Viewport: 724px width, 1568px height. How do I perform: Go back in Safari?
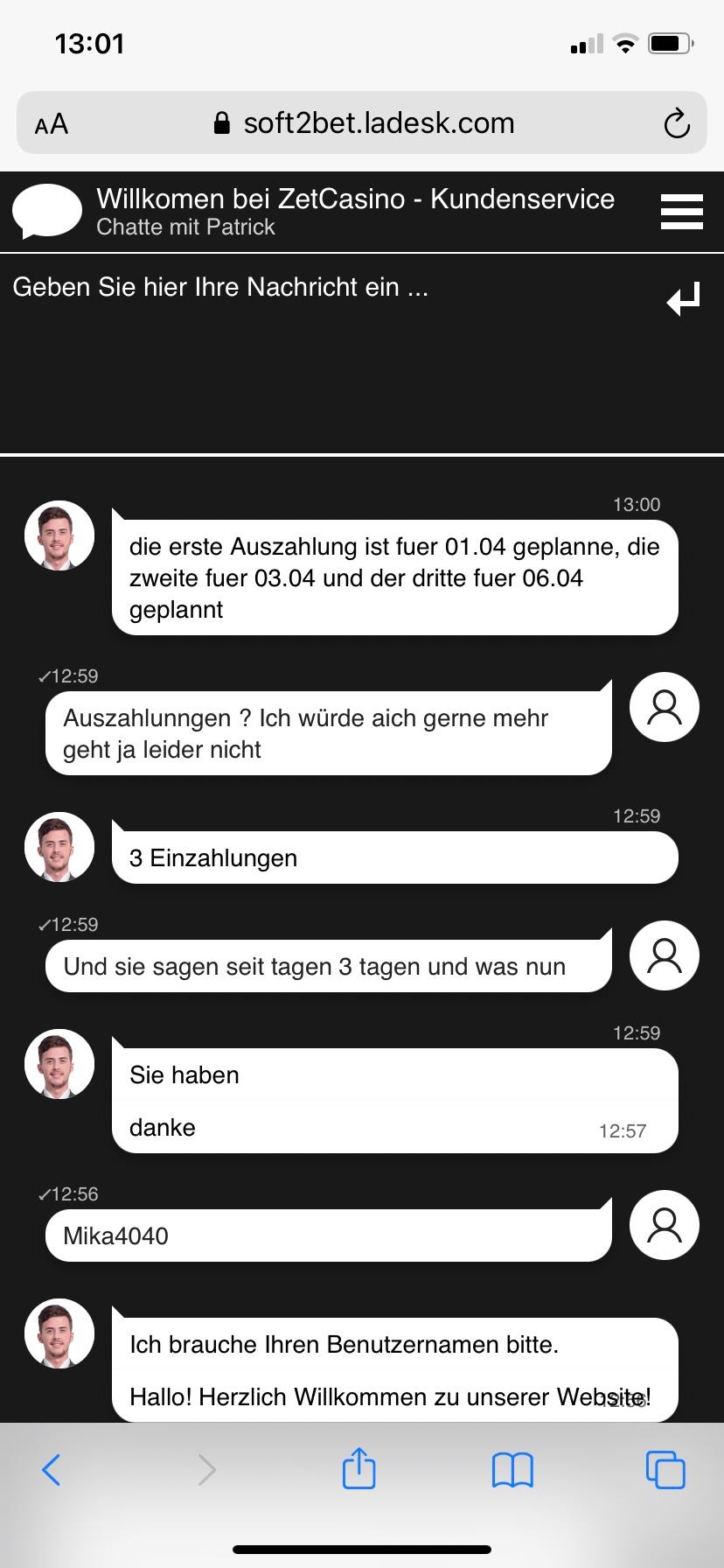tap(52, 1469)
